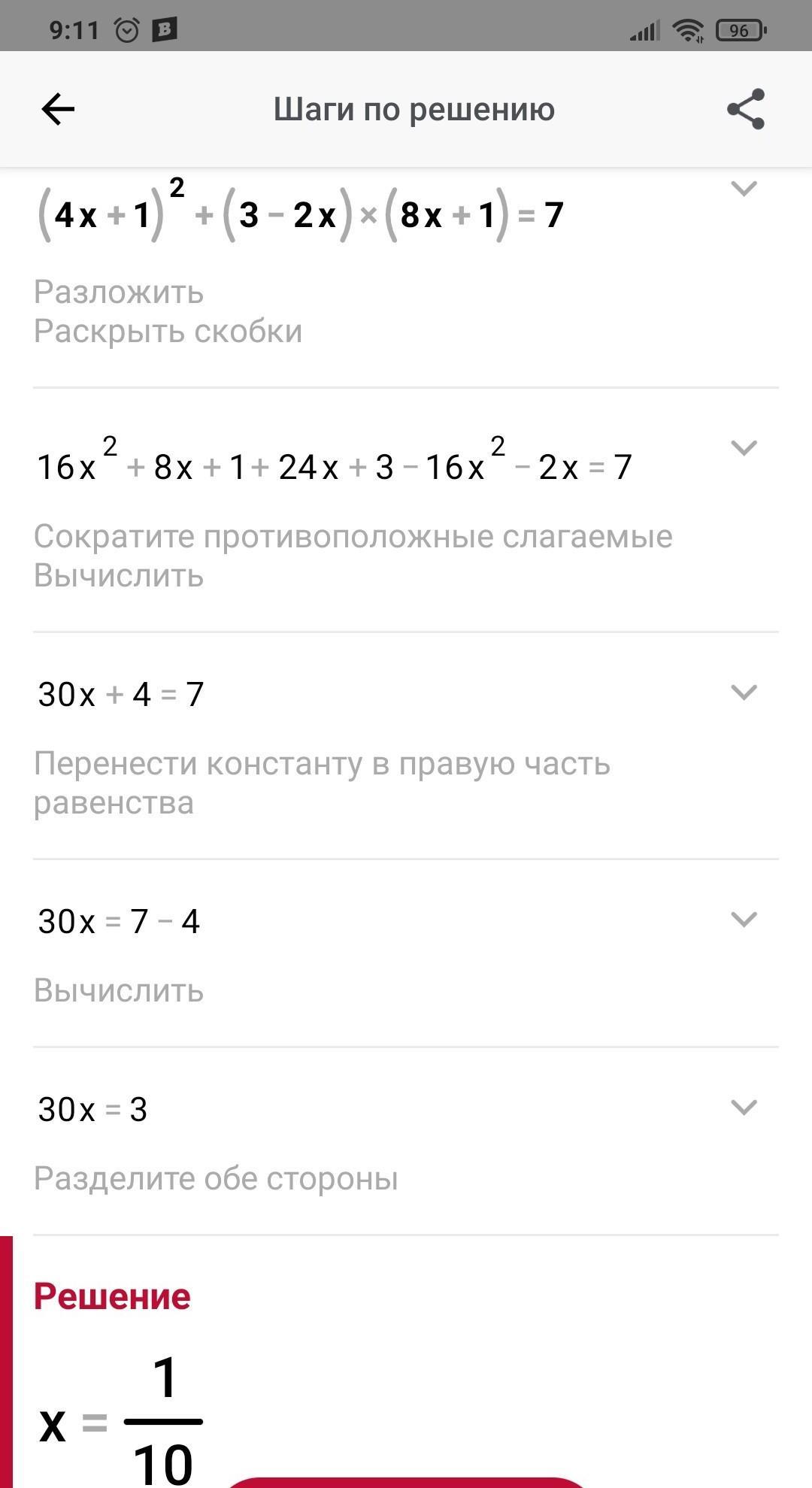Expand the step with (4x + 1)² equation
This screenshot has height=1488, width=812.
tap(744, 189)
